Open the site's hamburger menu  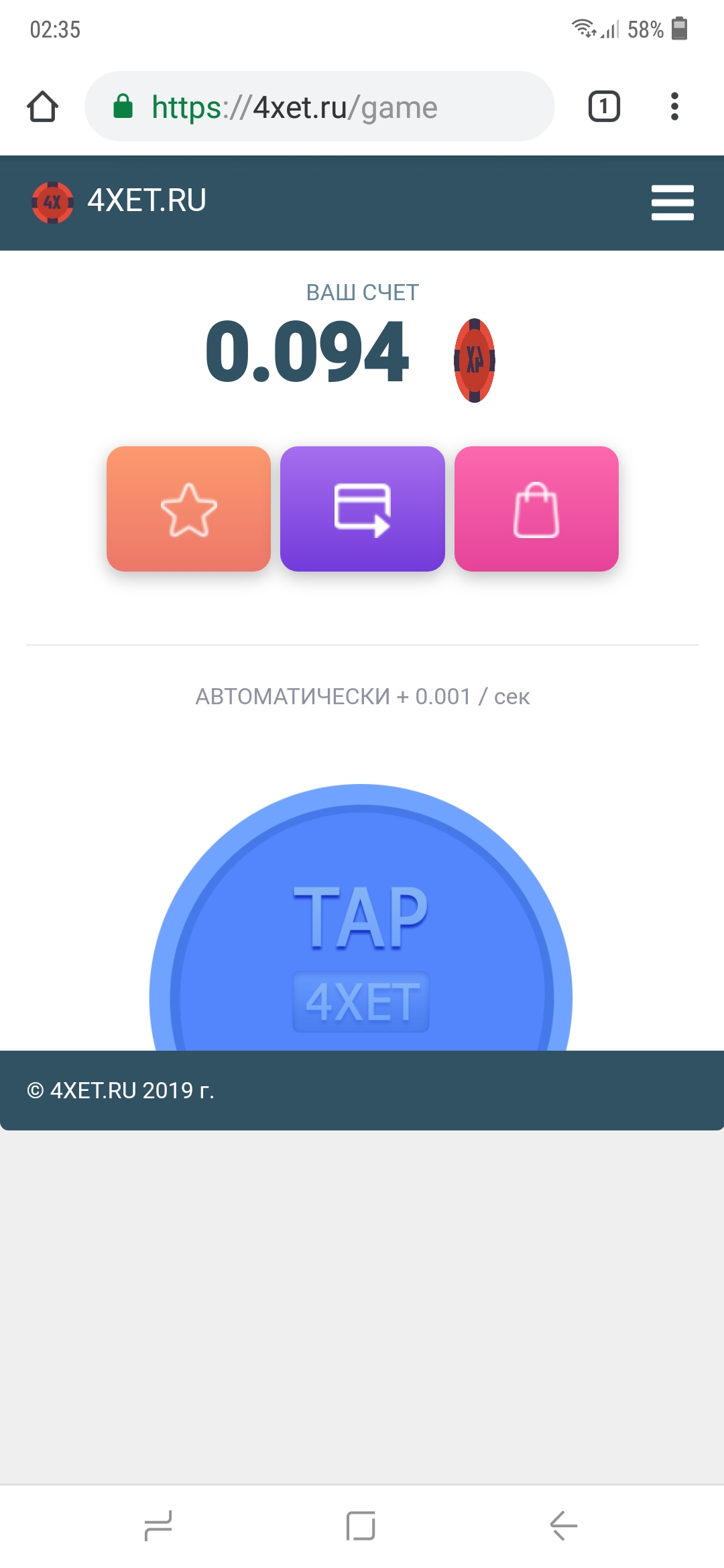click(672, 202)
